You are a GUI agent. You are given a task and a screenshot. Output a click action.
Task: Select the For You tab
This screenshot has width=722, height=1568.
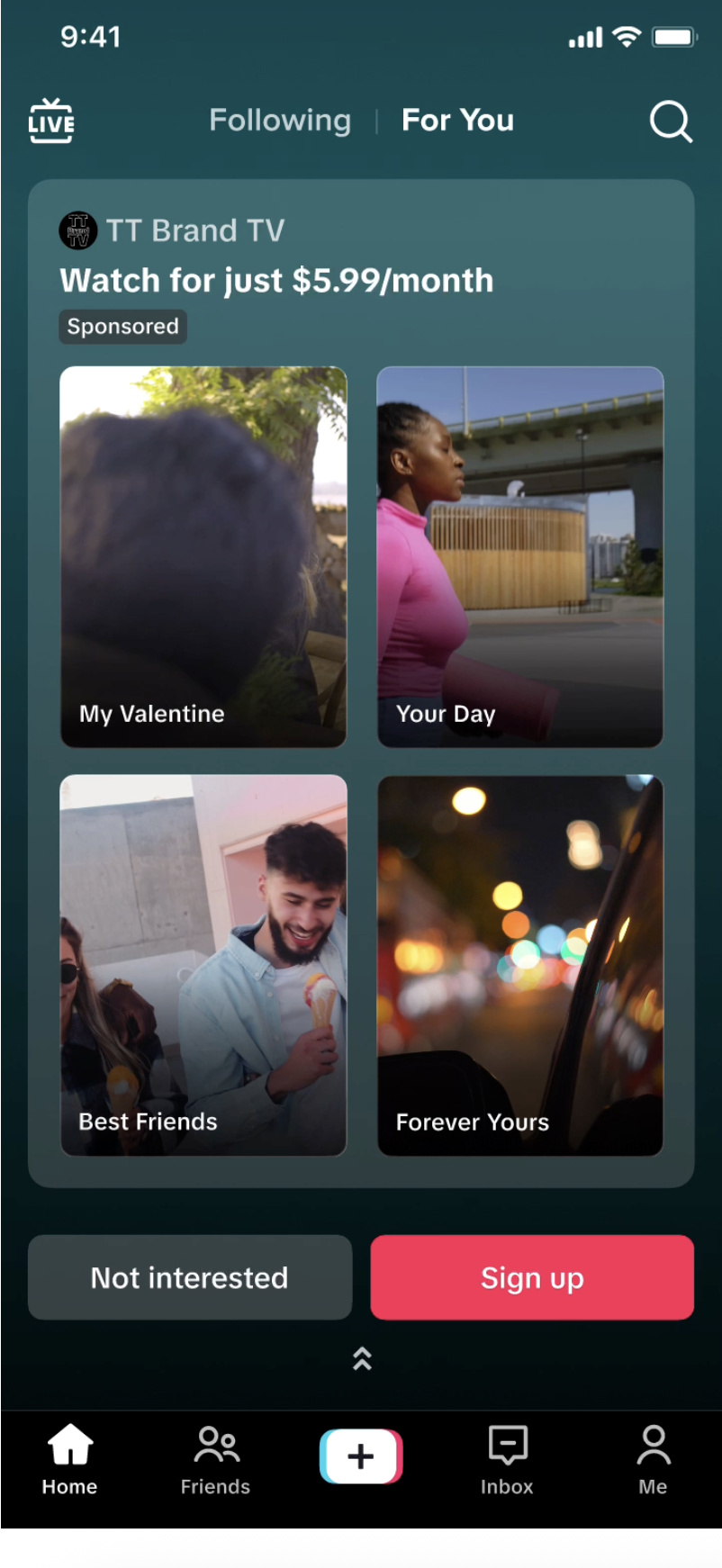click(x=457, y=121)
